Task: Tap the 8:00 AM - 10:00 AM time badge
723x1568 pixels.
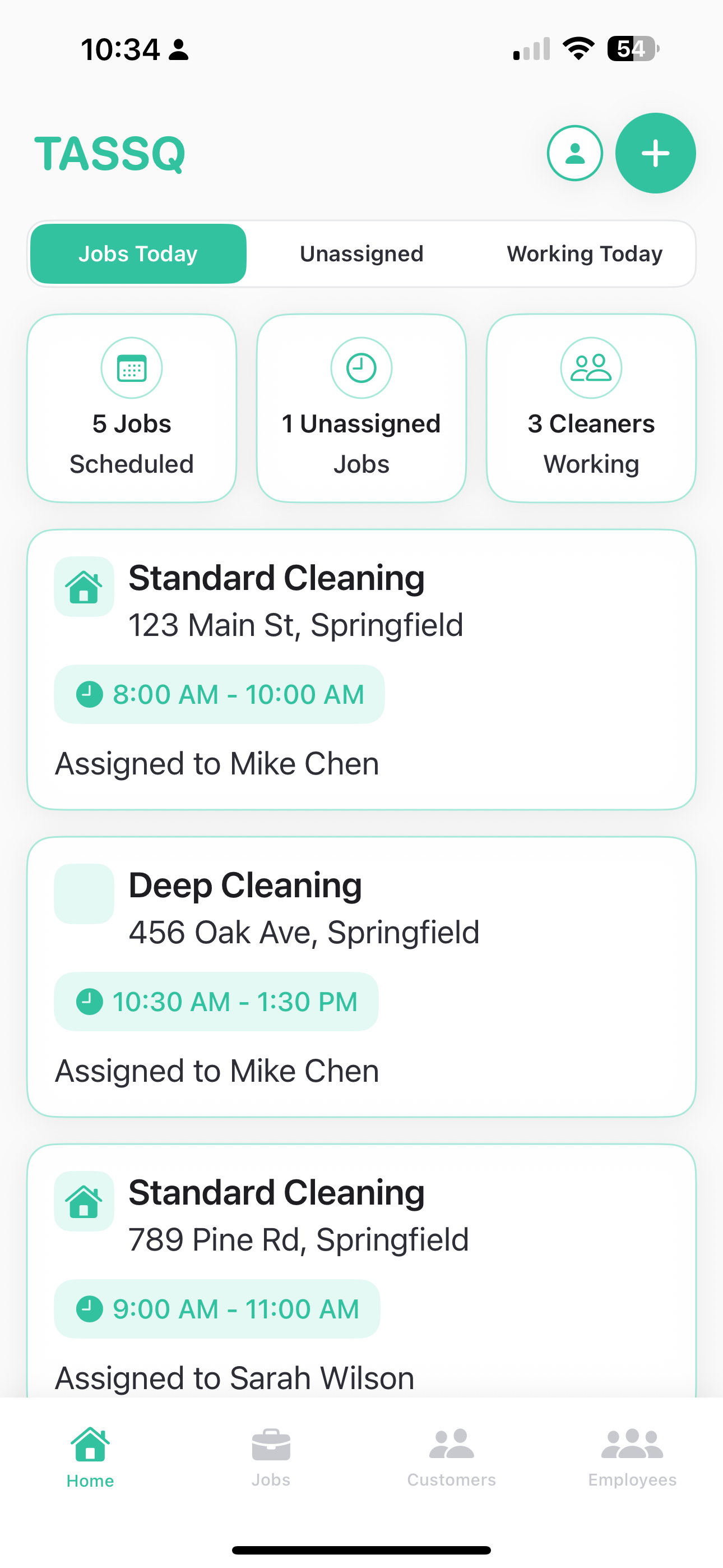Action: 219,694
